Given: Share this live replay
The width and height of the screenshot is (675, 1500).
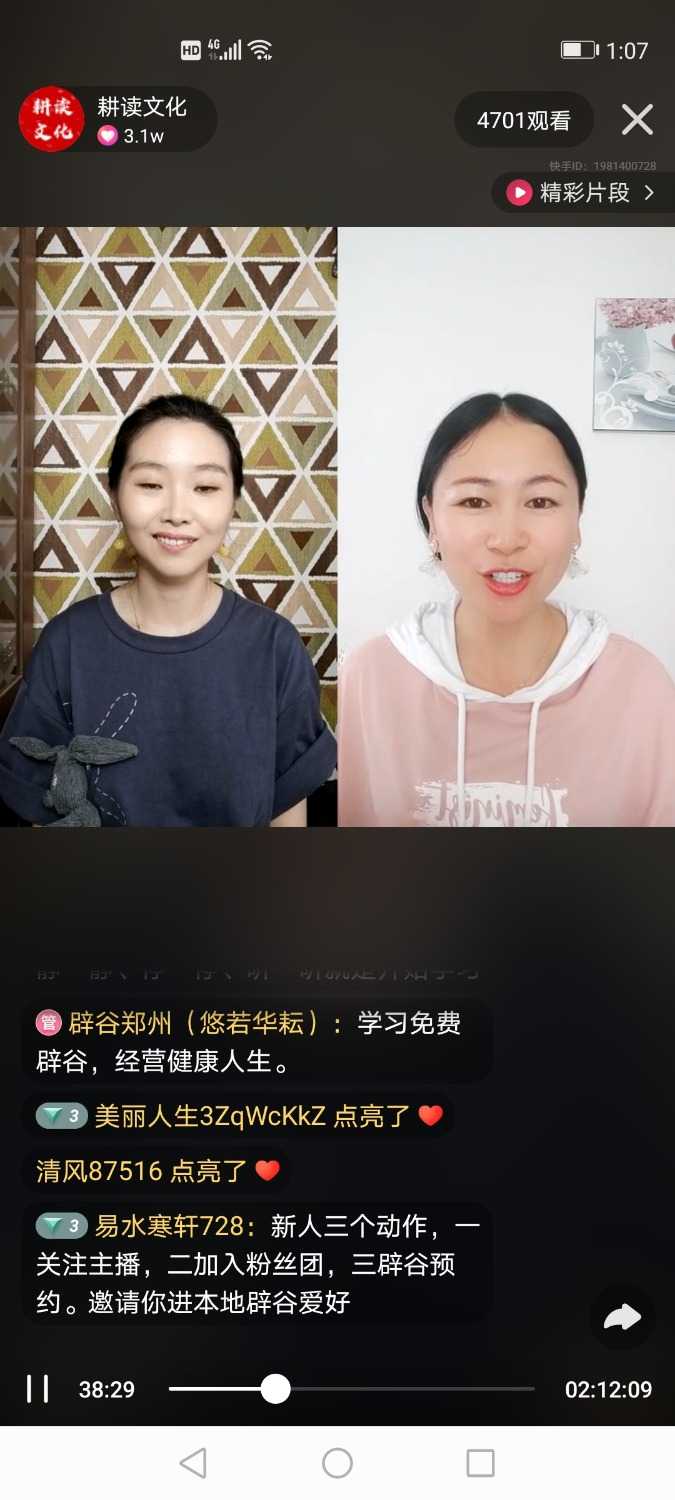Looking at the screenshot, I should click(x=622, y=1318).
